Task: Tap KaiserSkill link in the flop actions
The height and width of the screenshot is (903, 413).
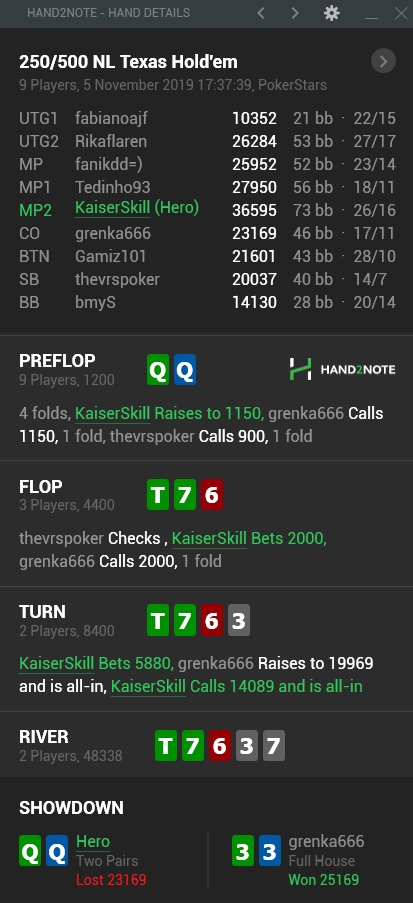Action: 209,538
